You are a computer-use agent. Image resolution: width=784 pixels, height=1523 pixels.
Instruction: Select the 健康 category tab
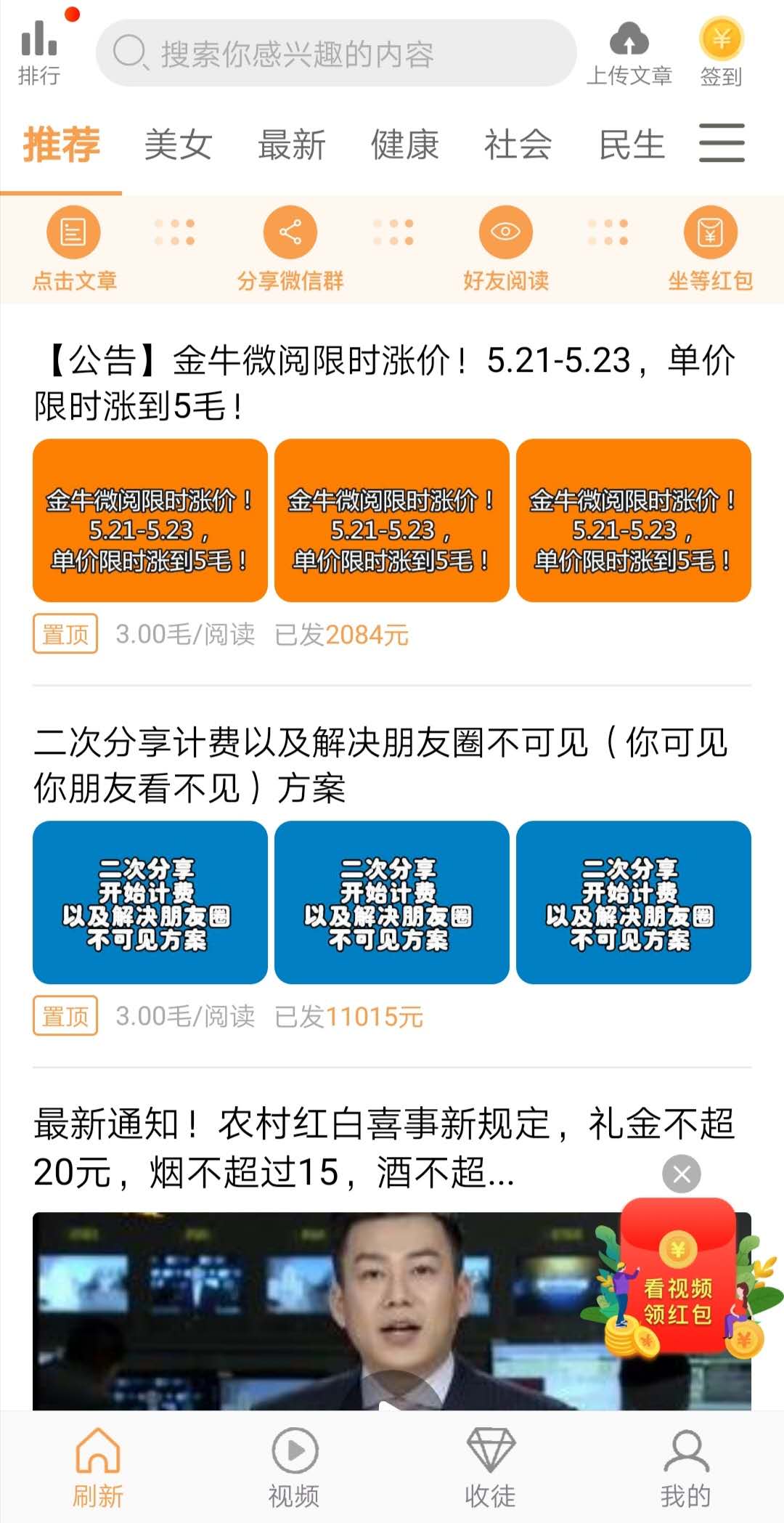404,145
